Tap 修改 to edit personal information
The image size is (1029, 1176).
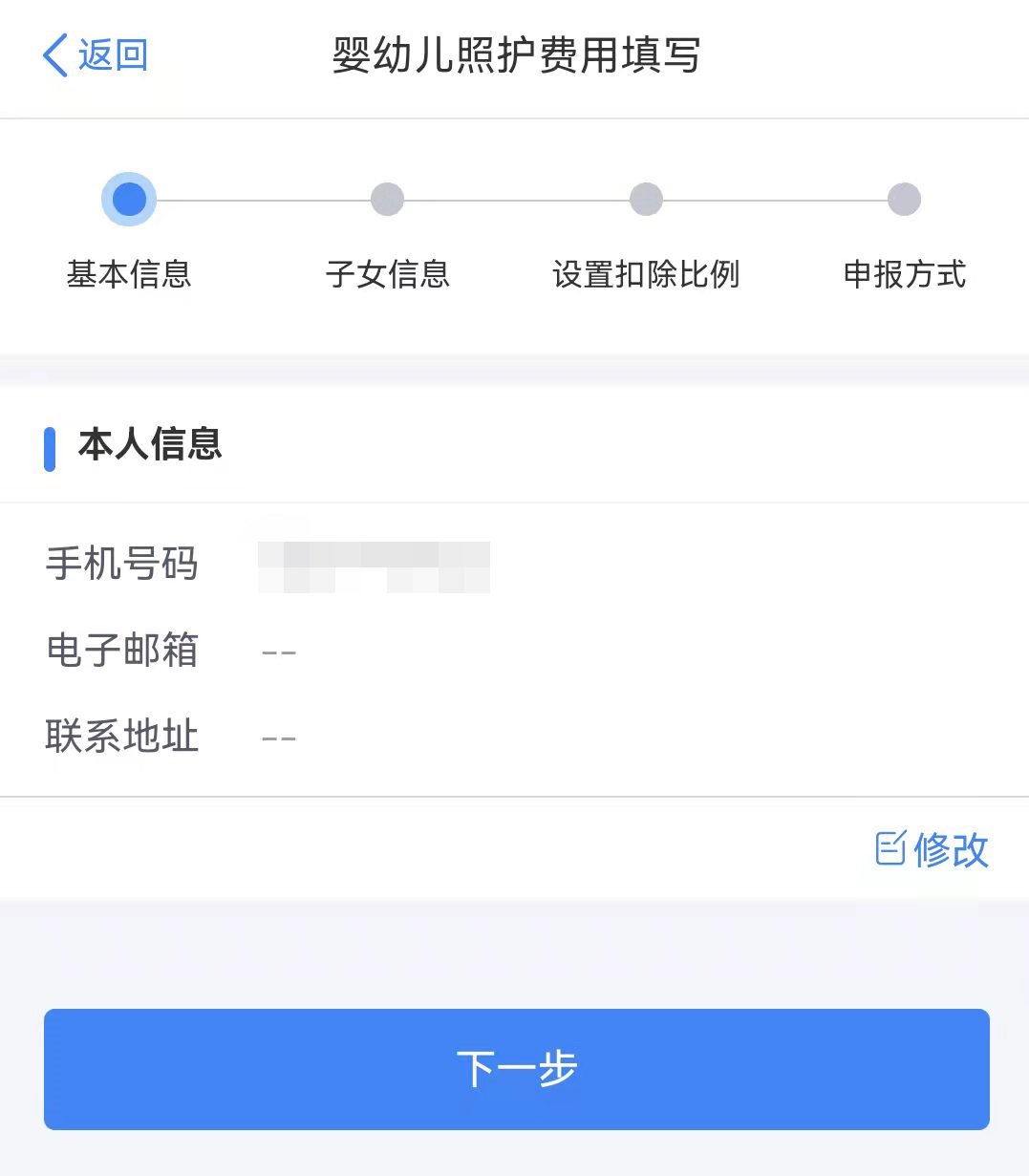point(933,849)
